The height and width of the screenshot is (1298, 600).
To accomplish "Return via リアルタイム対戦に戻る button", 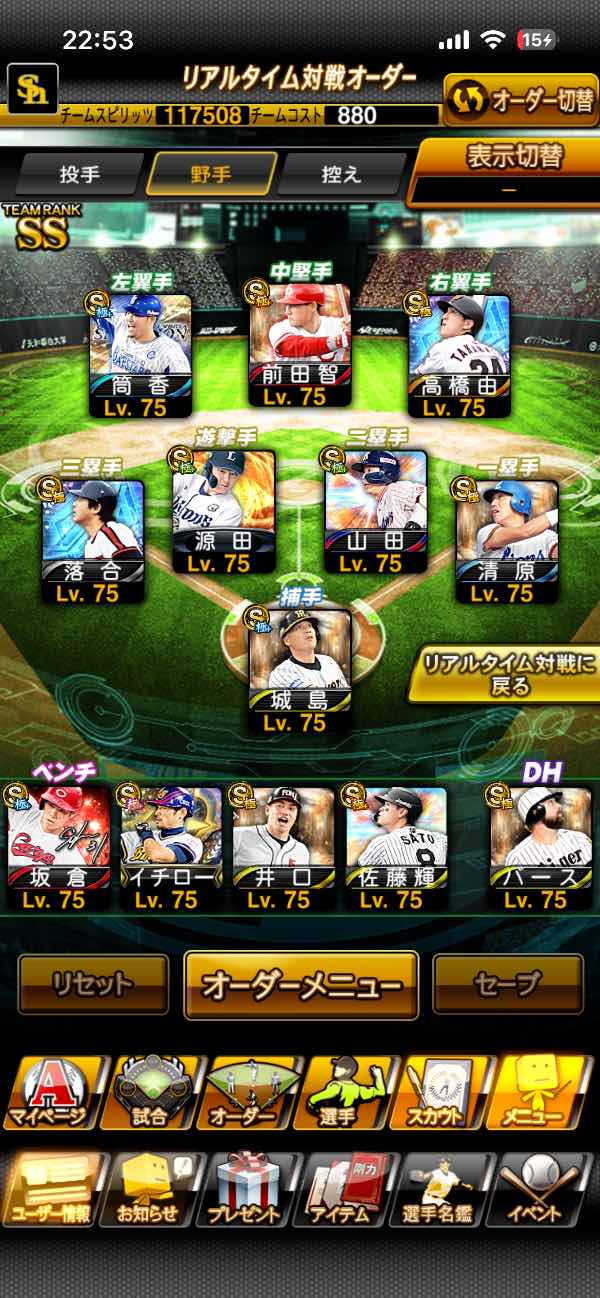I will pyautogui.click(x=503, y=674).
